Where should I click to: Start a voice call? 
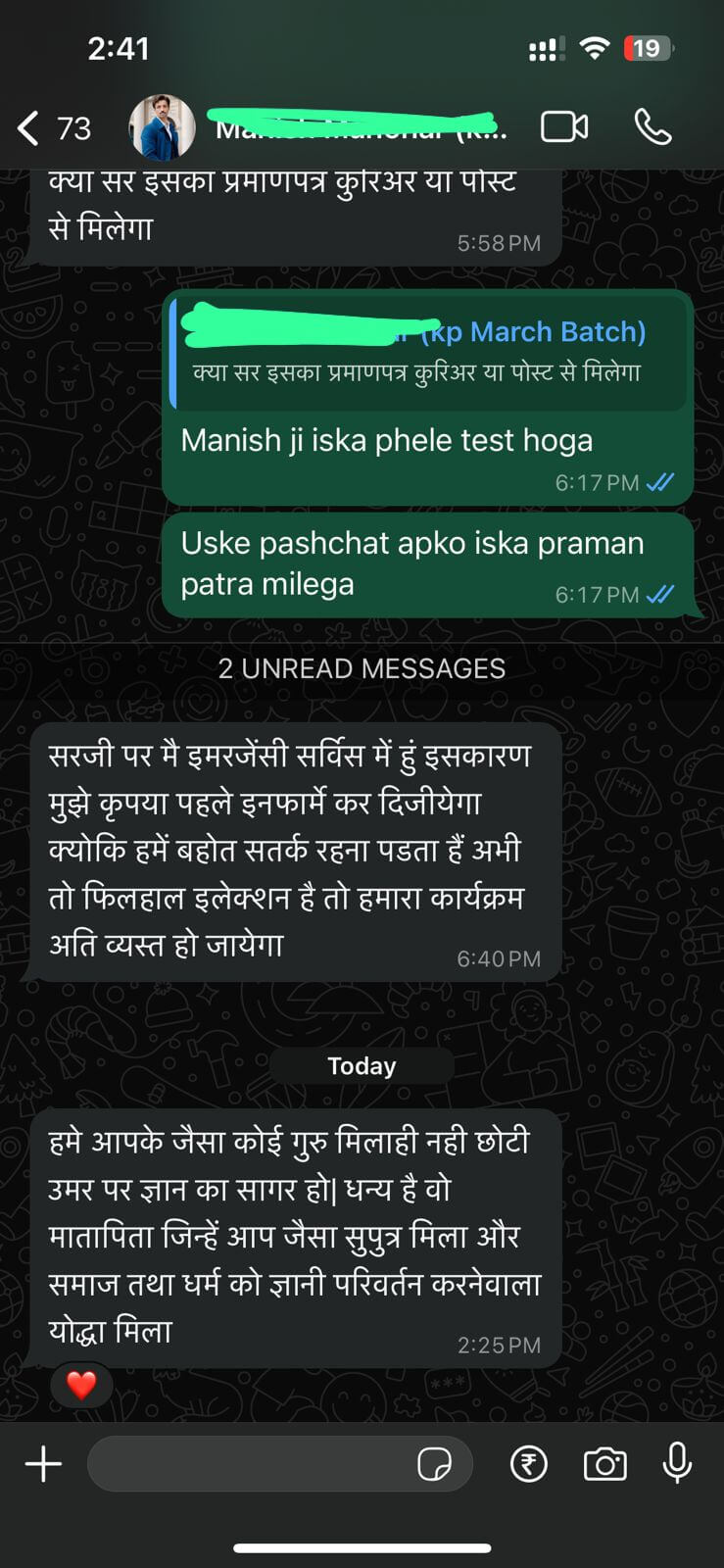click(x=652, y=126)
